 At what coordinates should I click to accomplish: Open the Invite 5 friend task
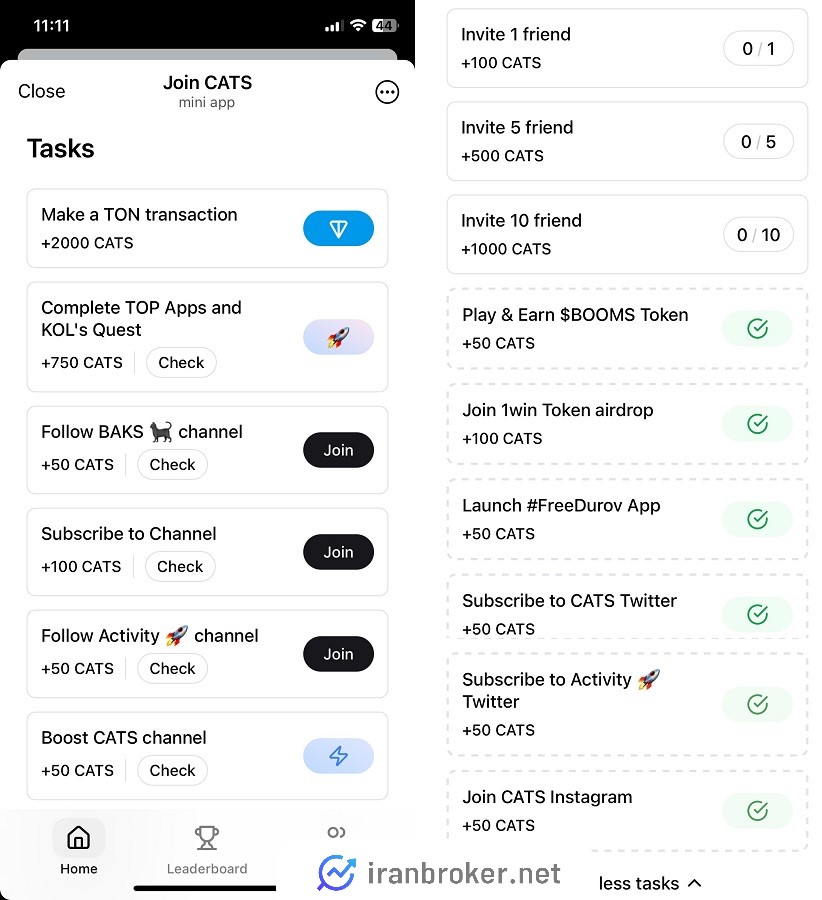(x=627, y=141)
